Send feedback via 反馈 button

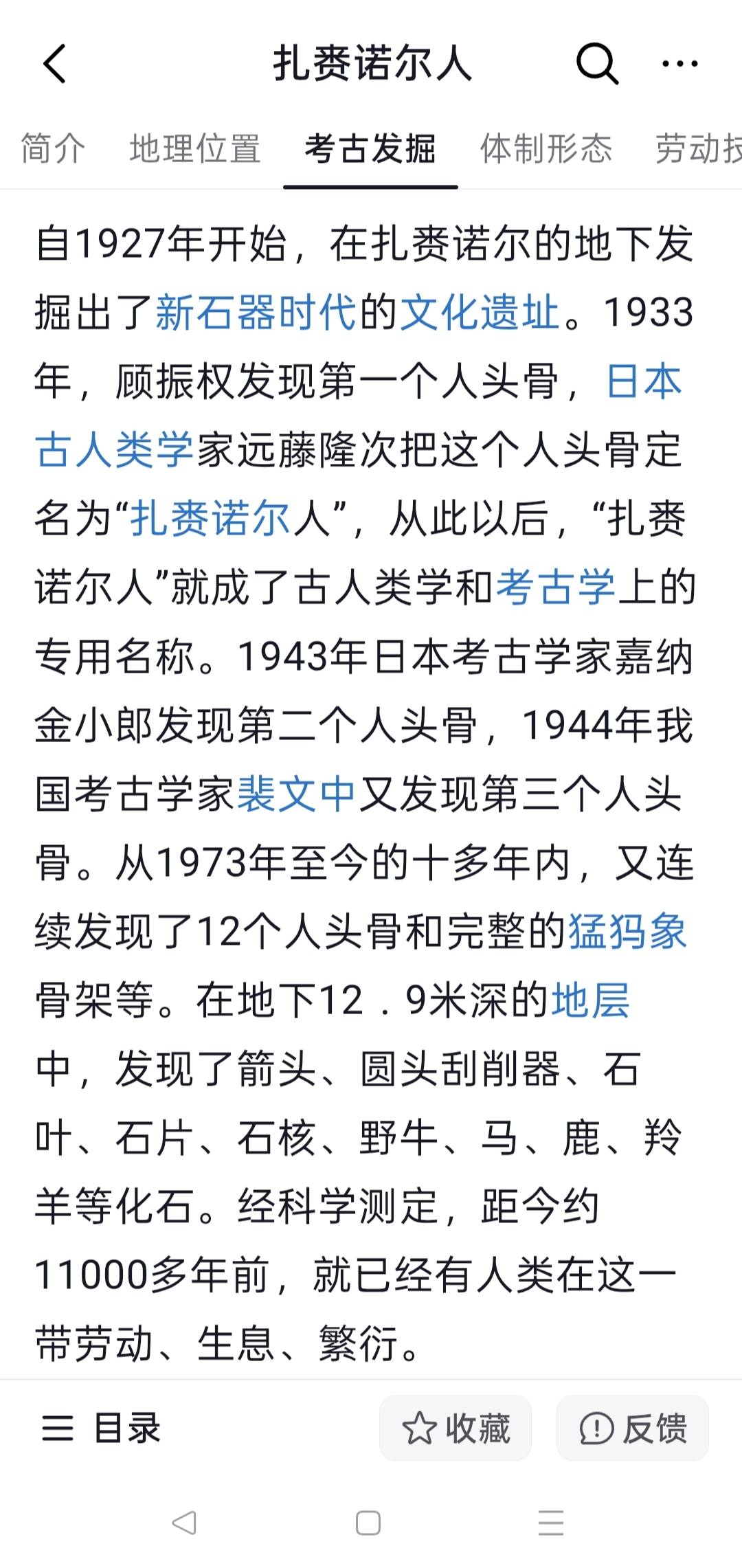(x=633, y=1428)
